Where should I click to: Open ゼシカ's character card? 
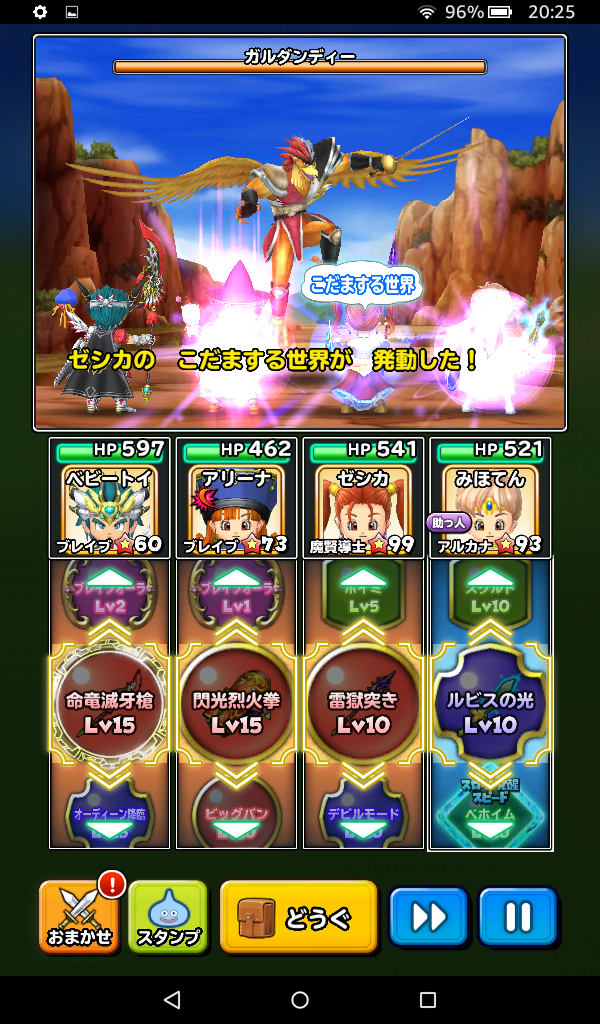363,498
